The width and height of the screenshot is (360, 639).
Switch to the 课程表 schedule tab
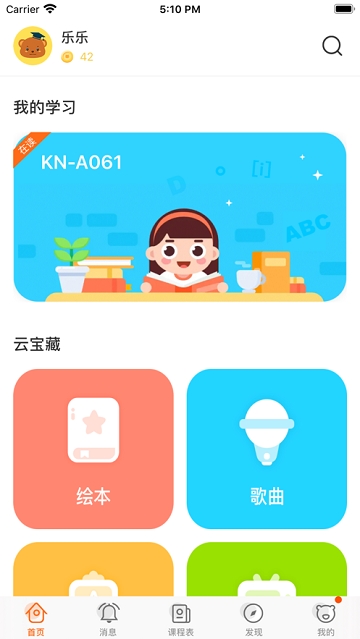click(x=181, y=619)
